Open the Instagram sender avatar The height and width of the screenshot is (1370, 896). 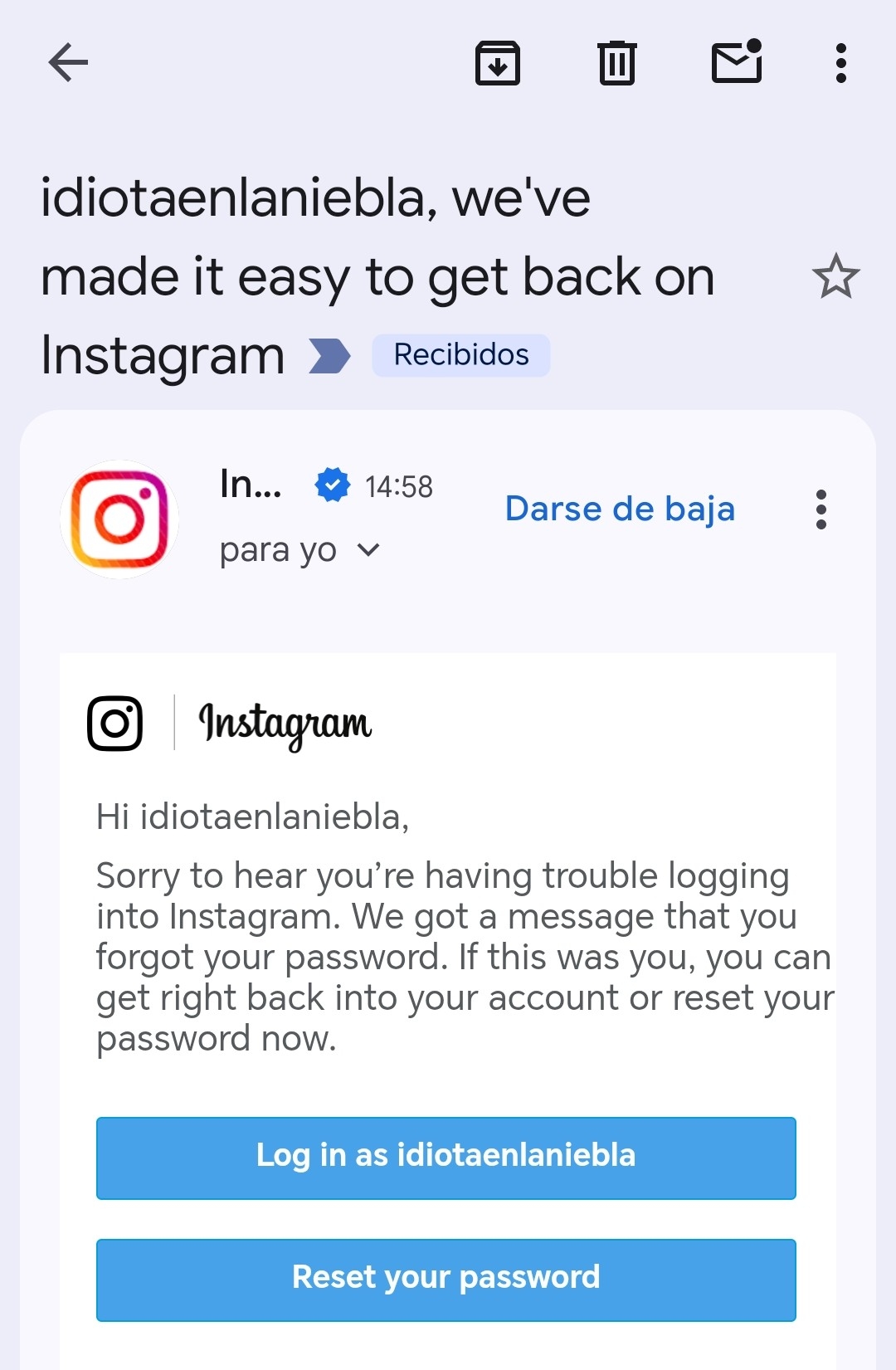pyautogui.click(x=119, y=519)
